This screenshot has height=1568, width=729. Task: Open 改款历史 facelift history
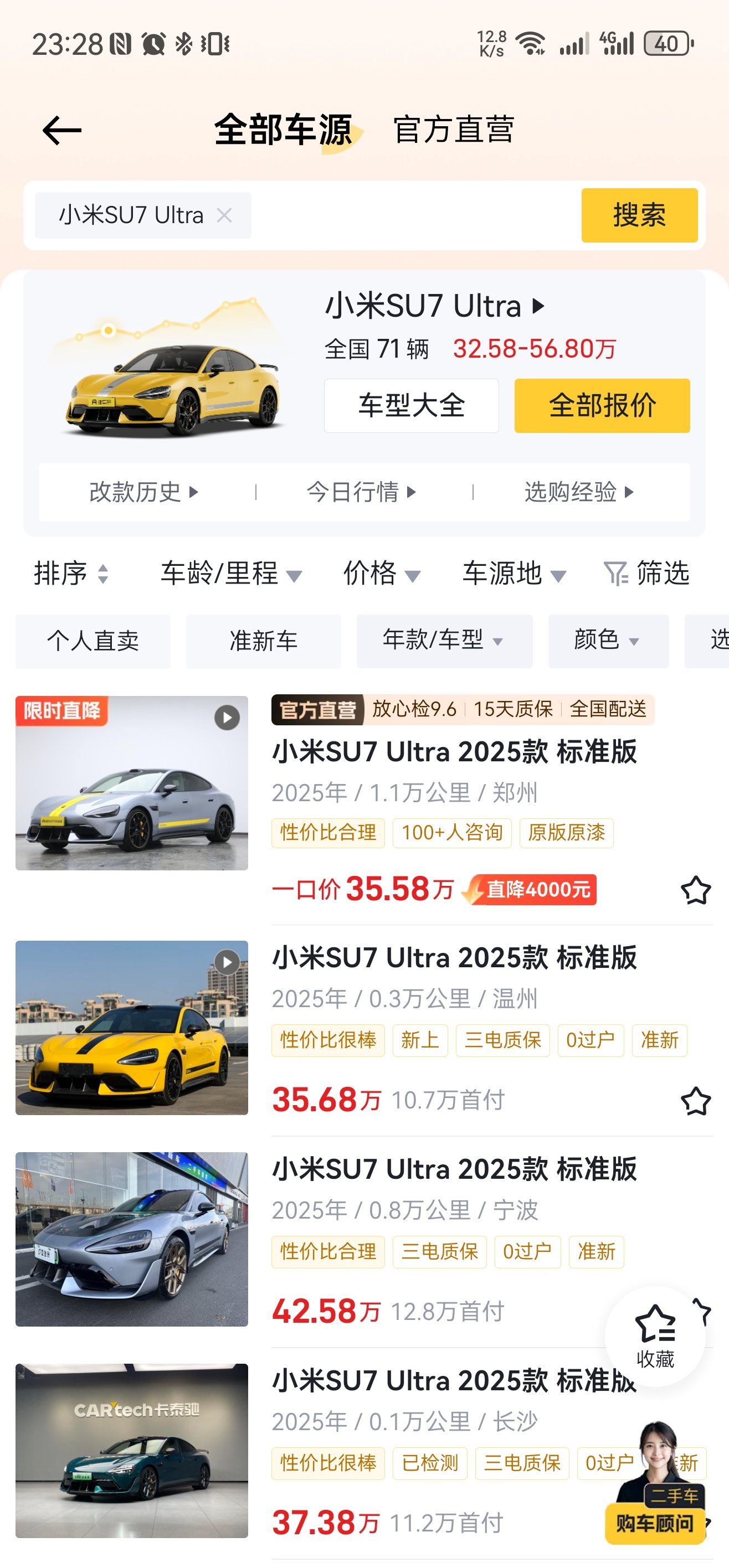[143, 492]
